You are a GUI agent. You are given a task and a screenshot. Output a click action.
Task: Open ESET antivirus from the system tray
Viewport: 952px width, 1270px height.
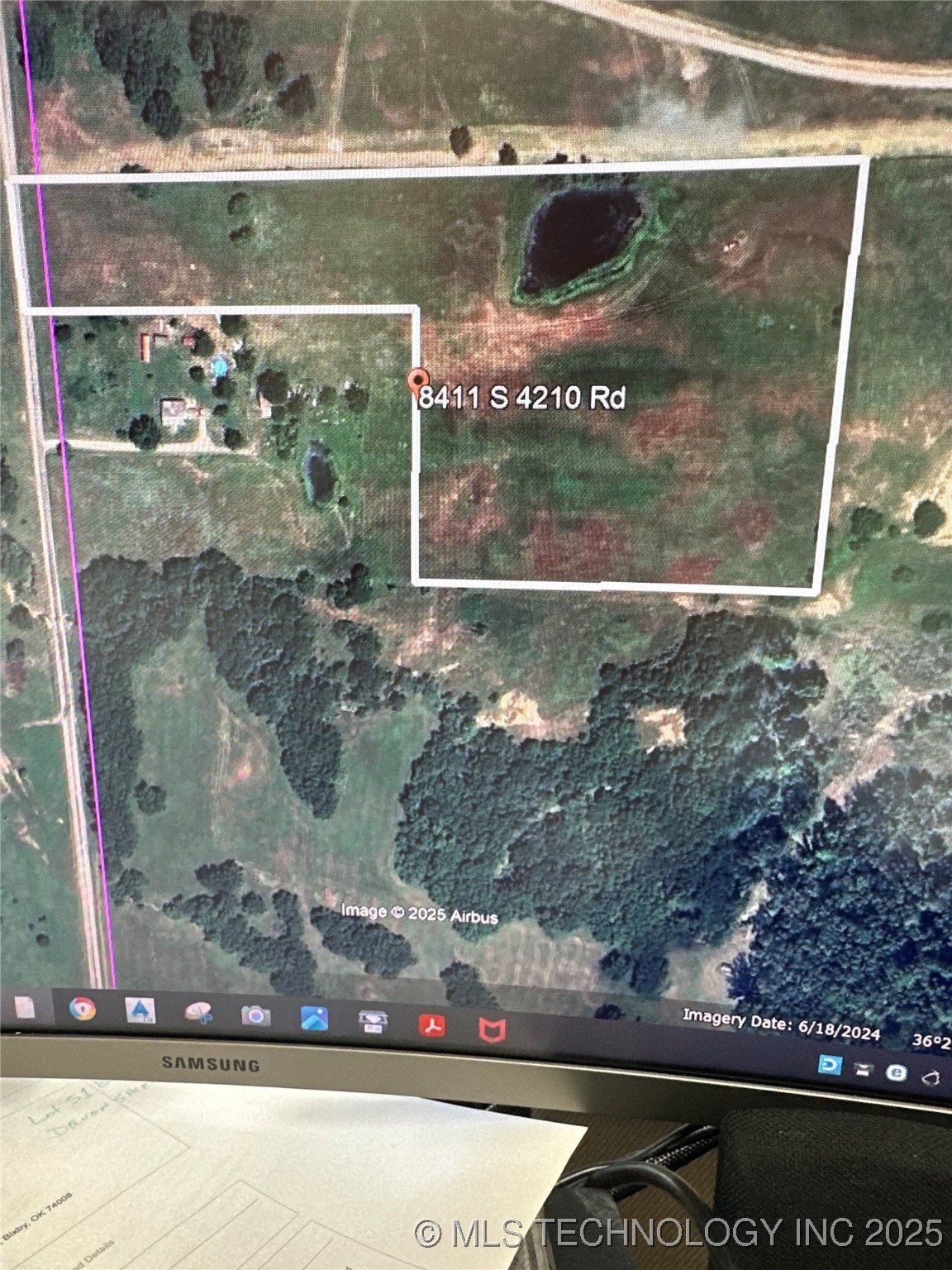896,1072
